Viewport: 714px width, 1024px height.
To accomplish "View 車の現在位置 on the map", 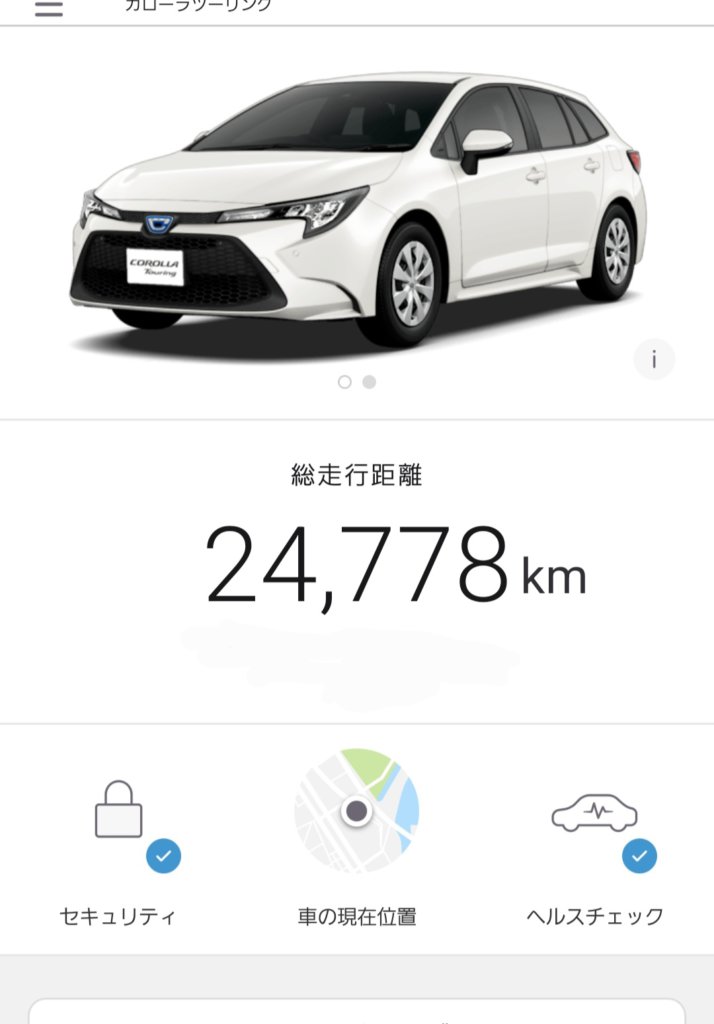I will pyautogui.click(x=356, y=811).
